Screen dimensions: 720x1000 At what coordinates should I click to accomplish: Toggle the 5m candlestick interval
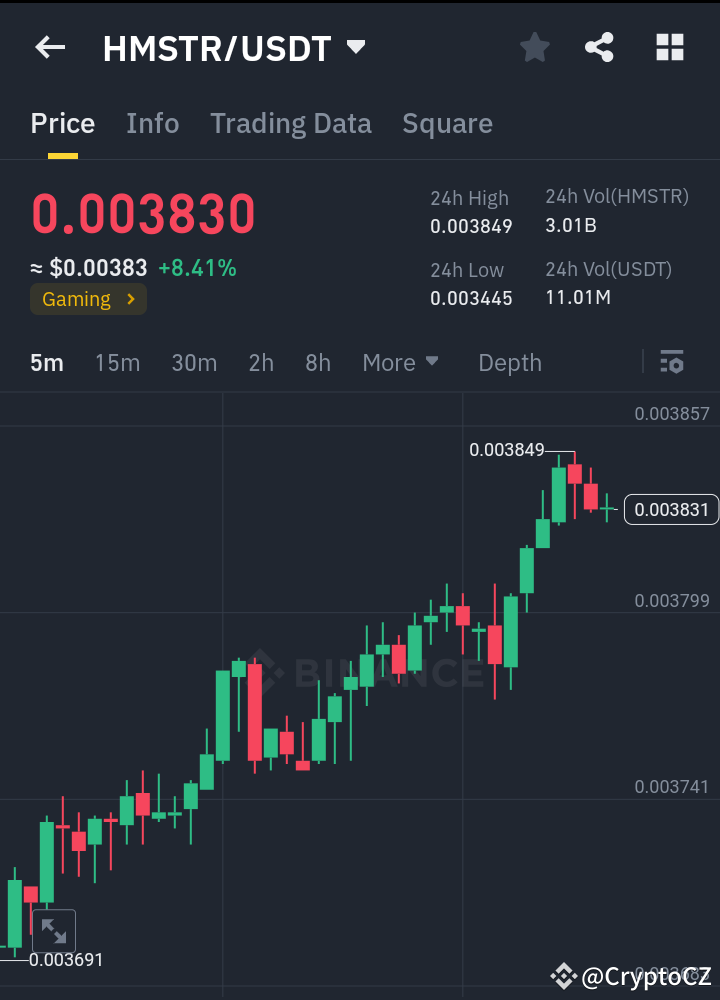[x=46, y=362]
